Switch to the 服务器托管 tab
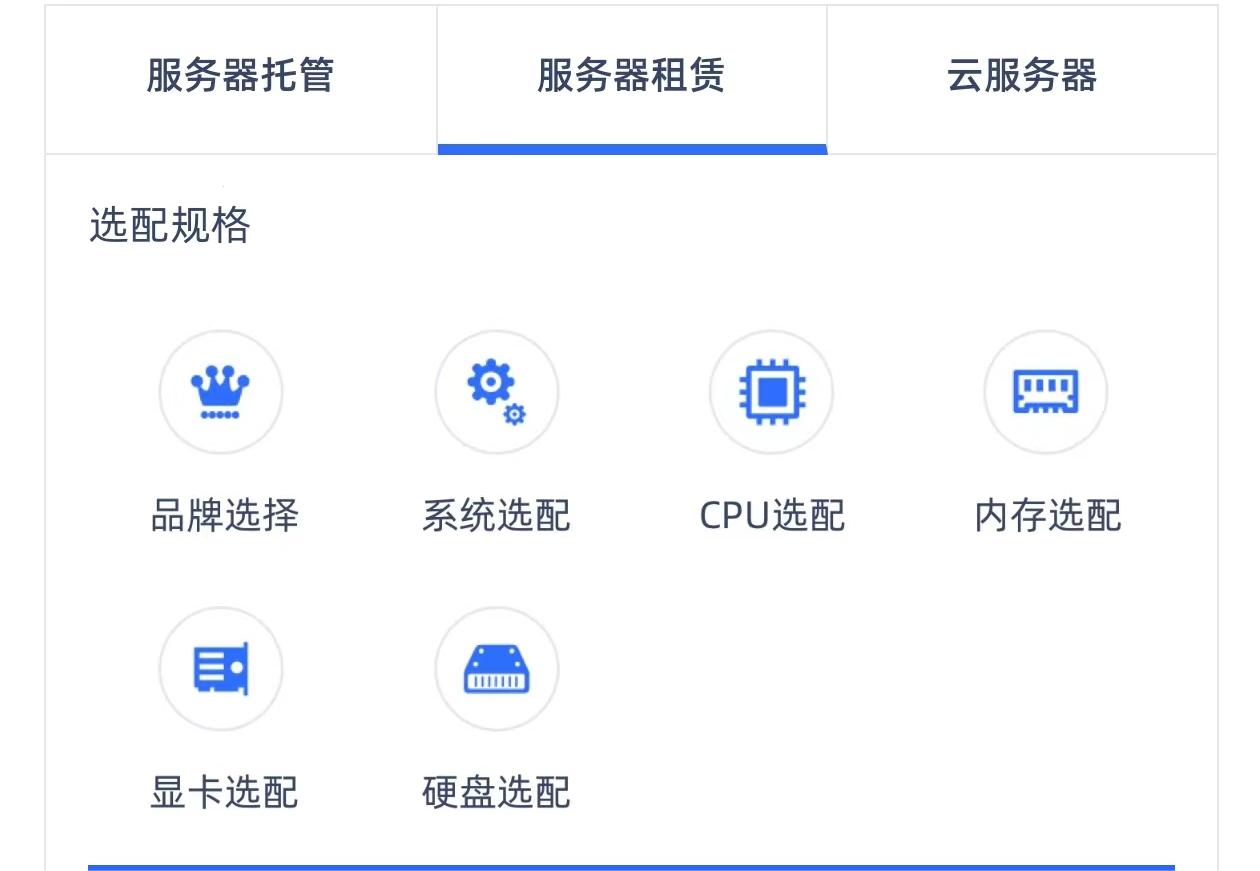Image resolution: width=1260 pixels, height=871 pixels. pos(240,77)
